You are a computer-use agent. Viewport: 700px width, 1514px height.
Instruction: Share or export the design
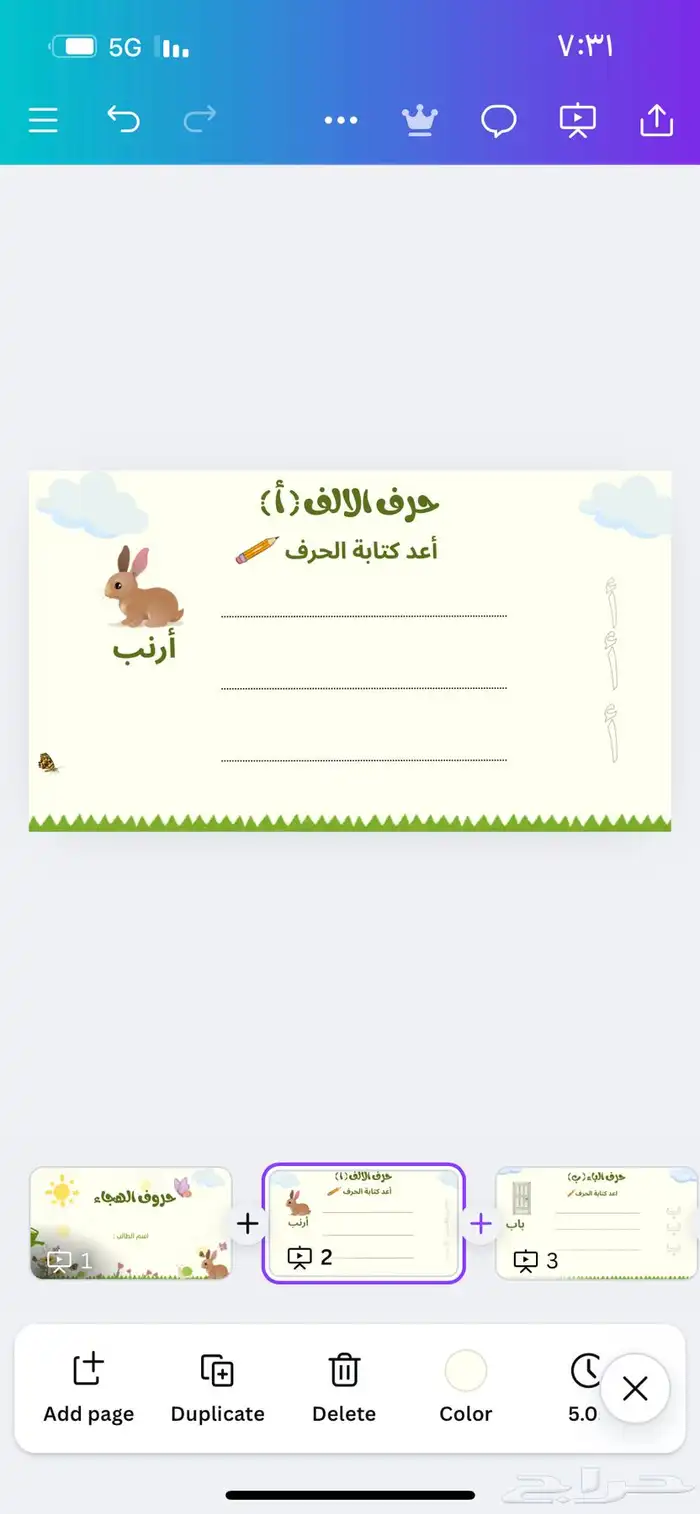[656, 120]
